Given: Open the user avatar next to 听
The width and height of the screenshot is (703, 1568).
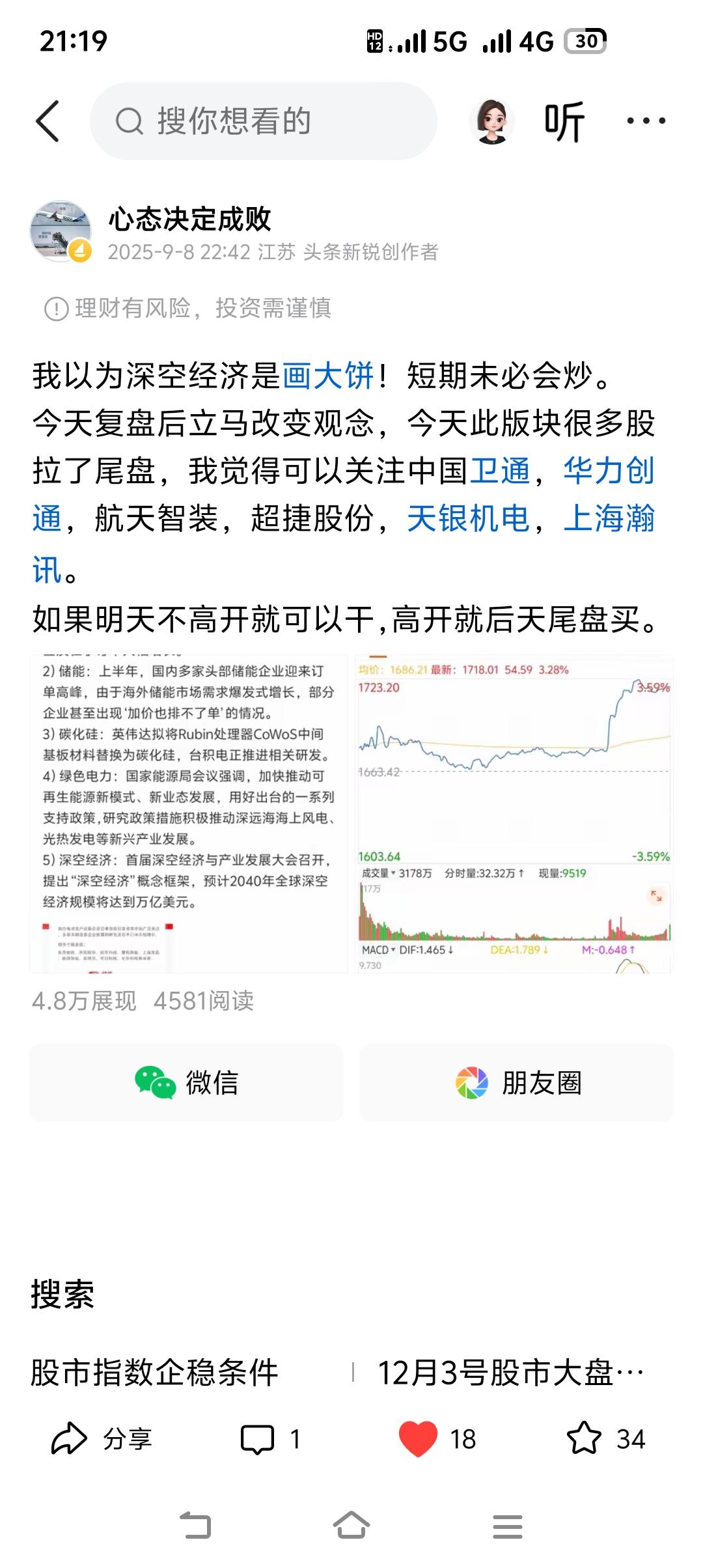Looking at the screenshot, I should [x=492, y=121].
